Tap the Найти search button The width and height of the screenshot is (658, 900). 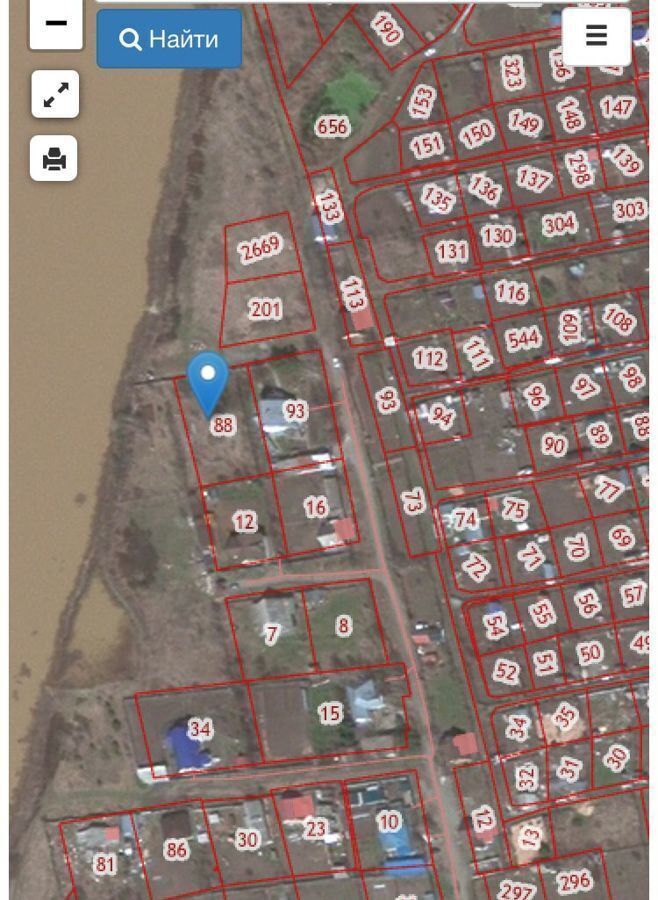169,39
